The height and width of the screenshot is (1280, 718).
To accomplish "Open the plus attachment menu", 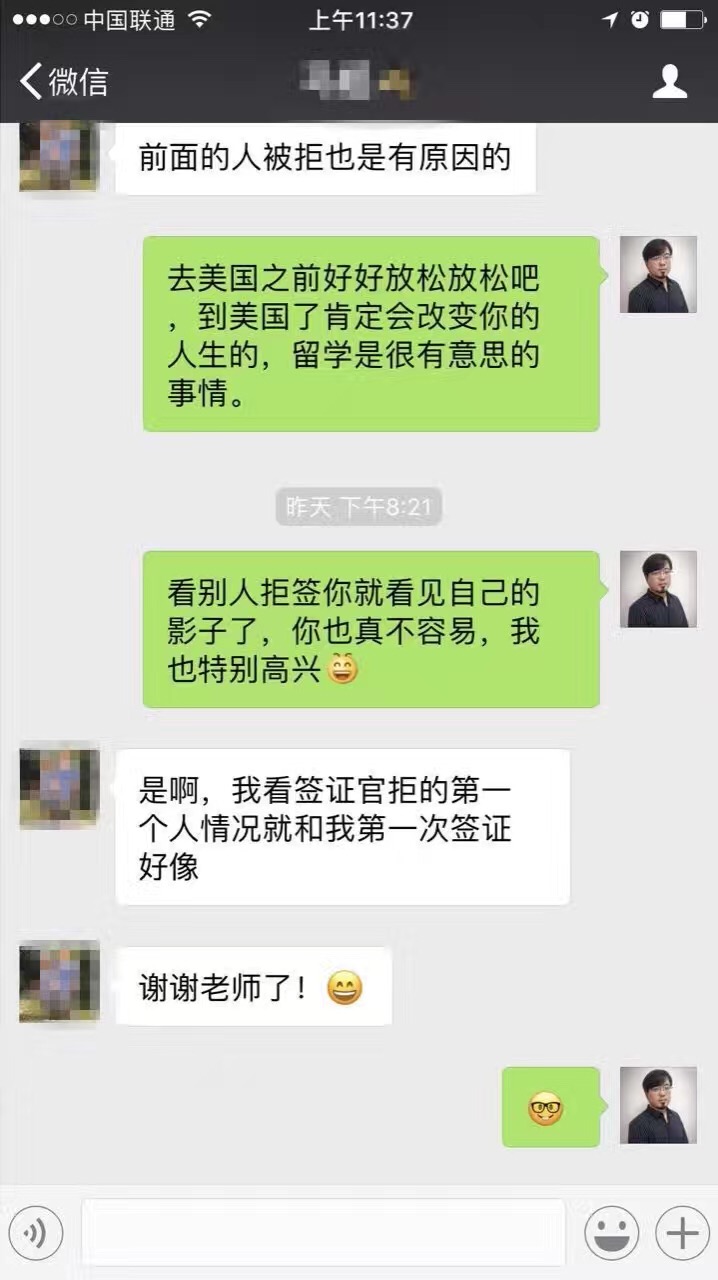I will [682, 1233].
